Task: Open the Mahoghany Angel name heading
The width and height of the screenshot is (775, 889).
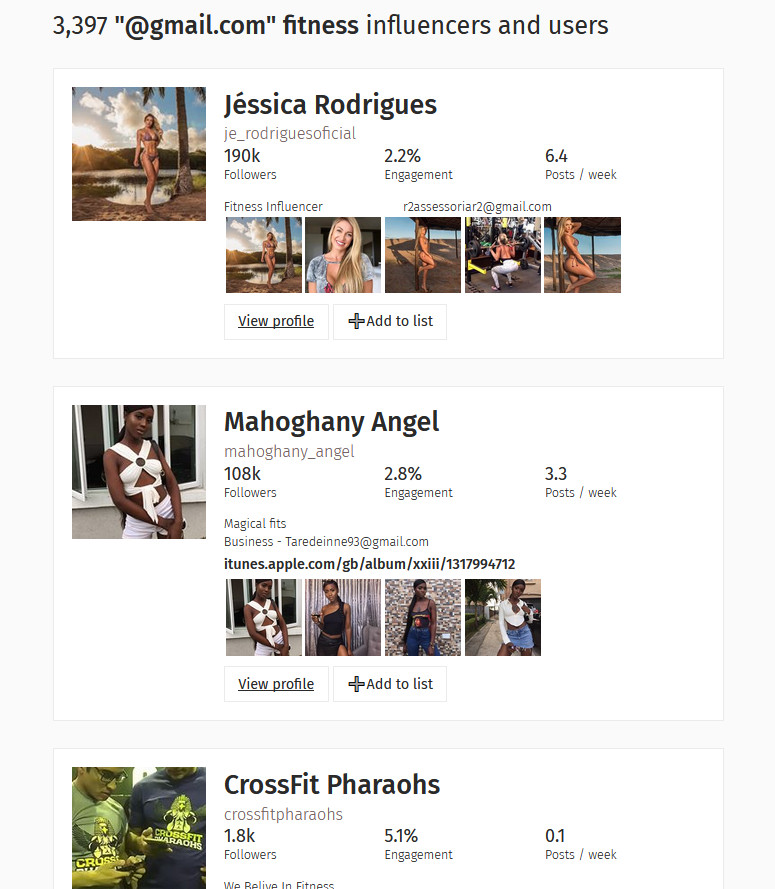Action: click(x=331, y=422)
